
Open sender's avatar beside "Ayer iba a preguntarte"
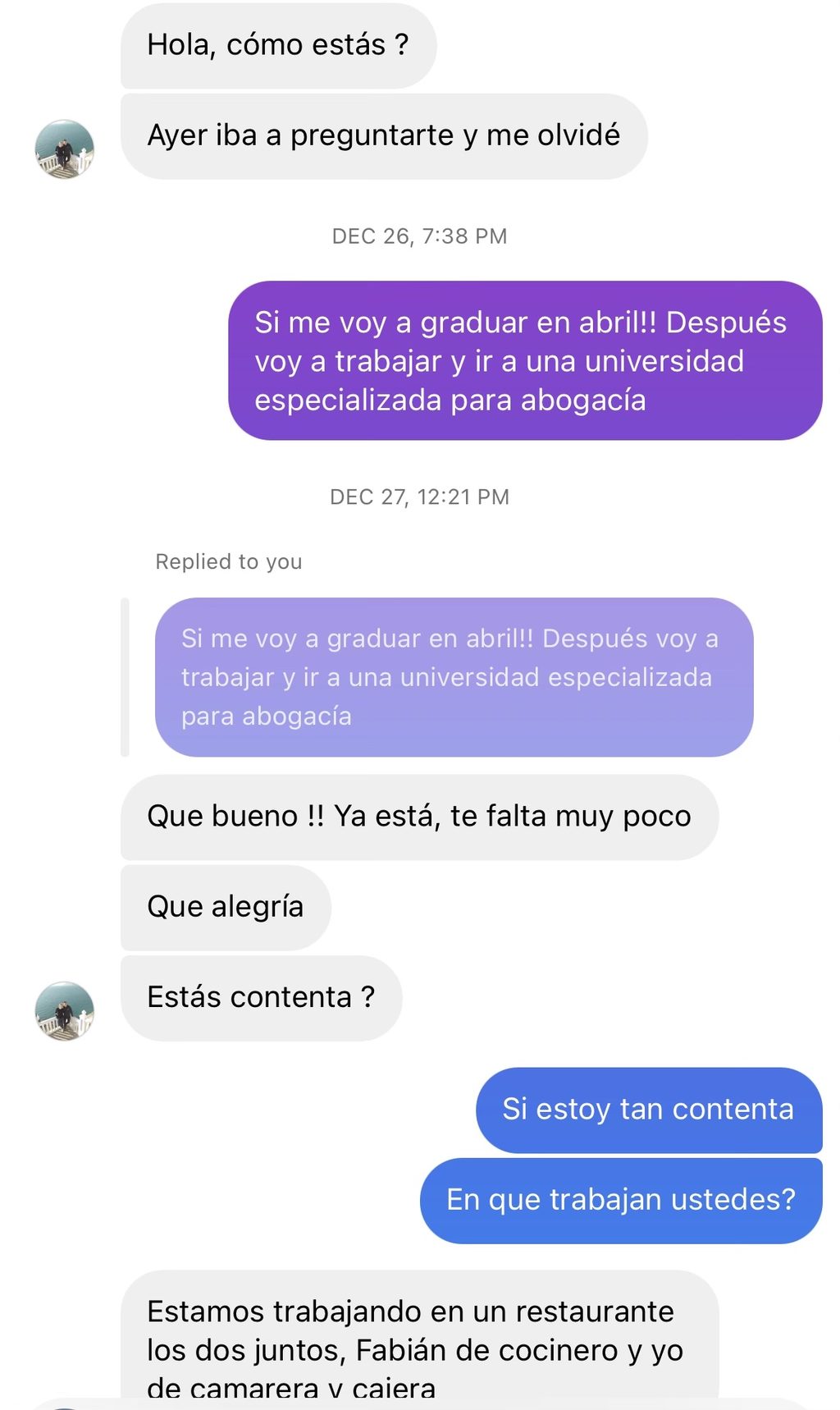[x=64, y=149]
